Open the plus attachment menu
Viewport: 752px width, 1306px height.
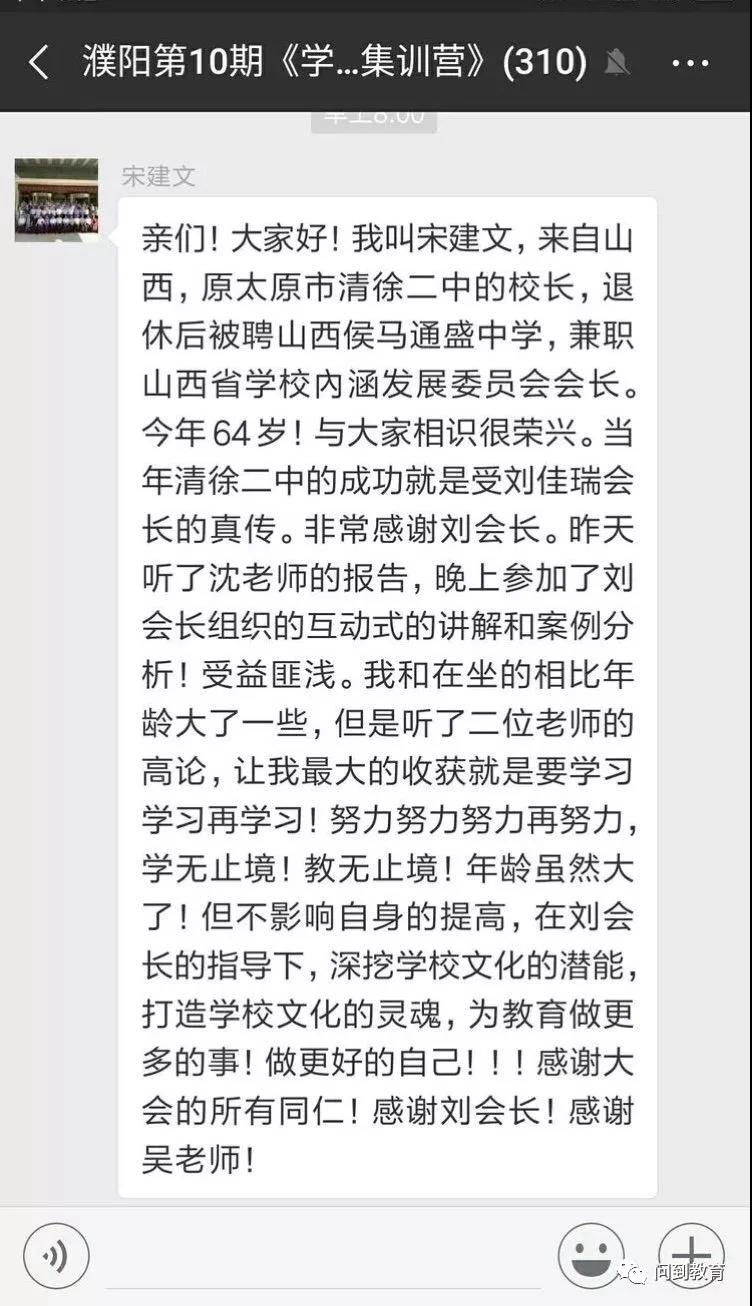(691, 1256)
